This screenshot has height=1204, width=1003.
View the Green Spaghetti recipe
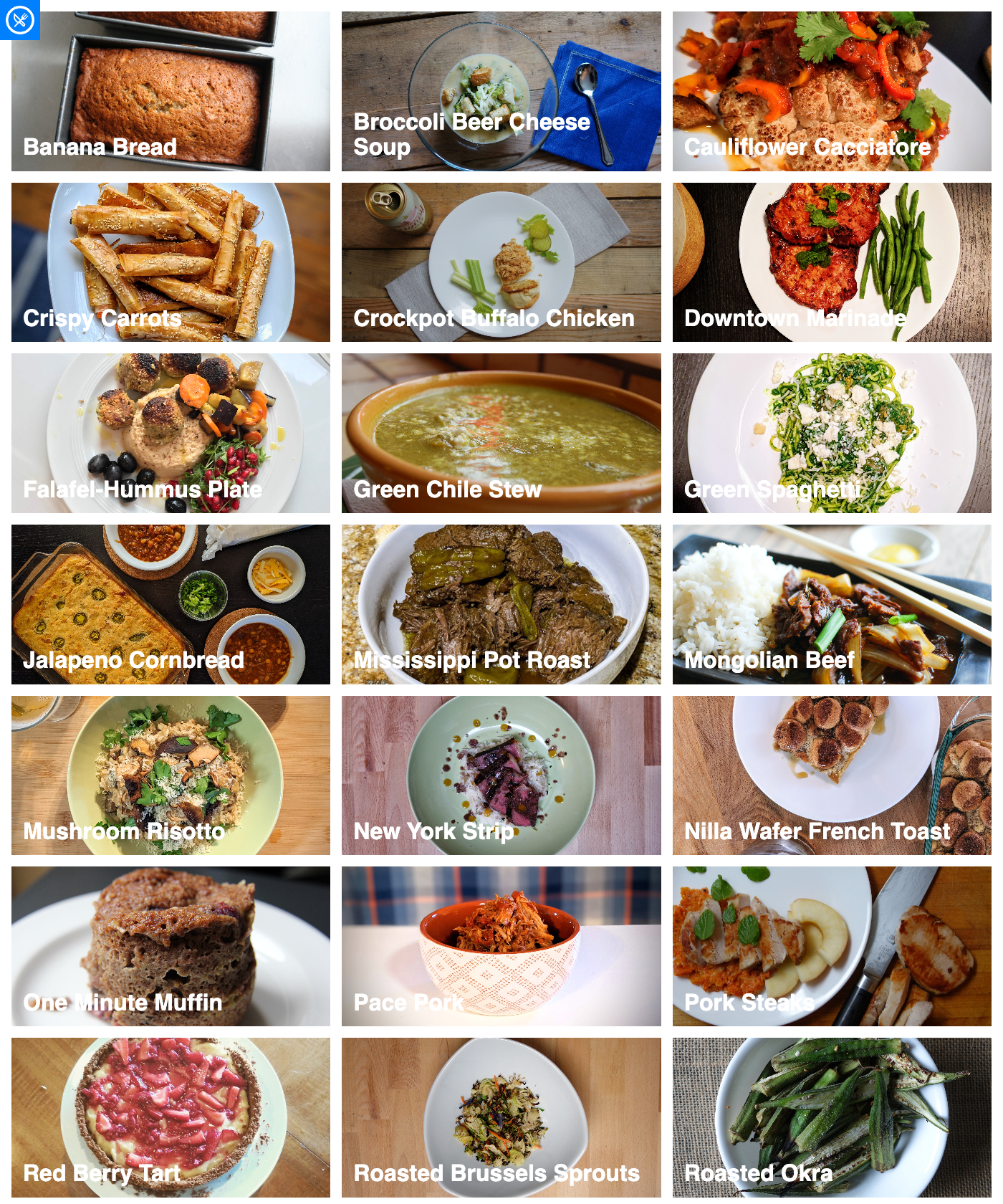[830, 434]
